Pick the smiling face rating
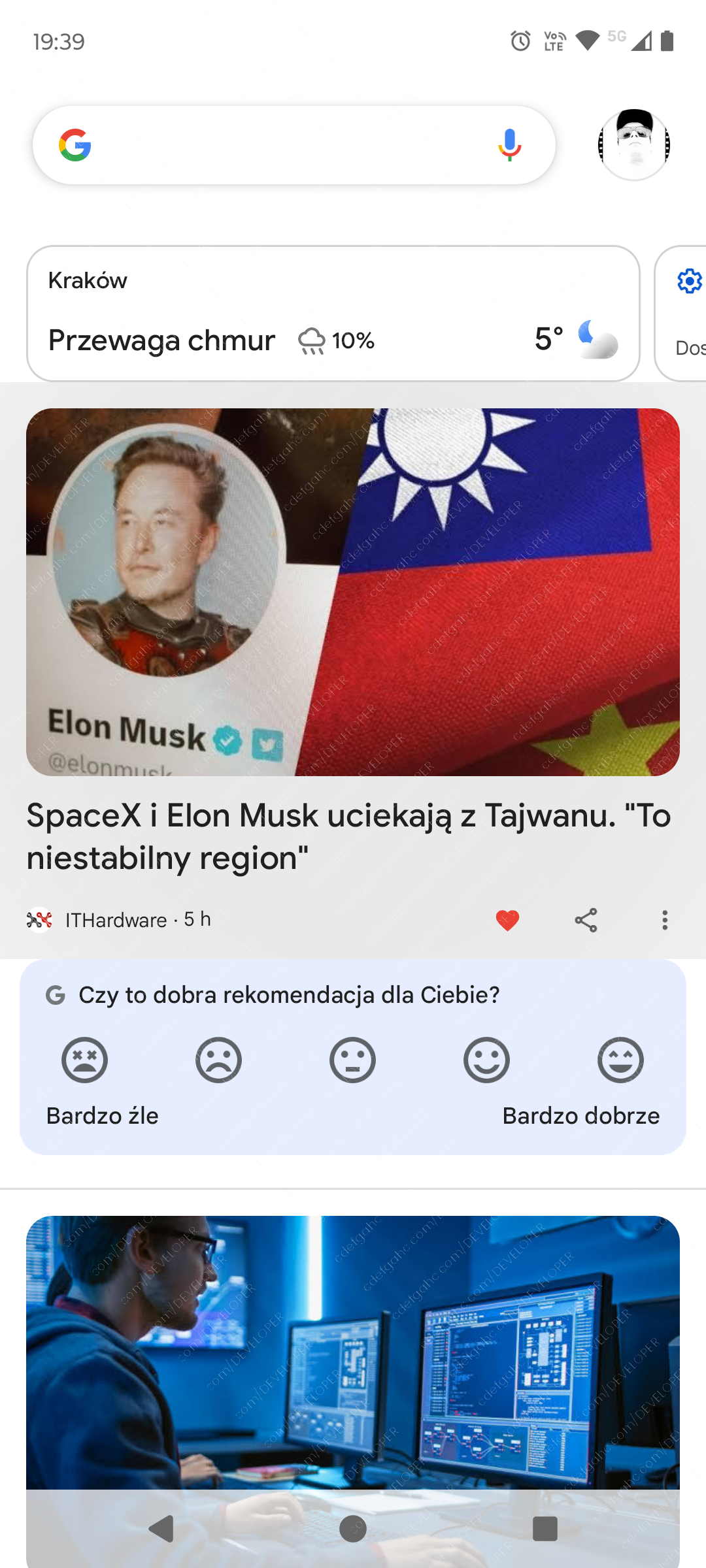Image resolution: width=706 pixels, height=1568 pixels. tap(486, 1060)
